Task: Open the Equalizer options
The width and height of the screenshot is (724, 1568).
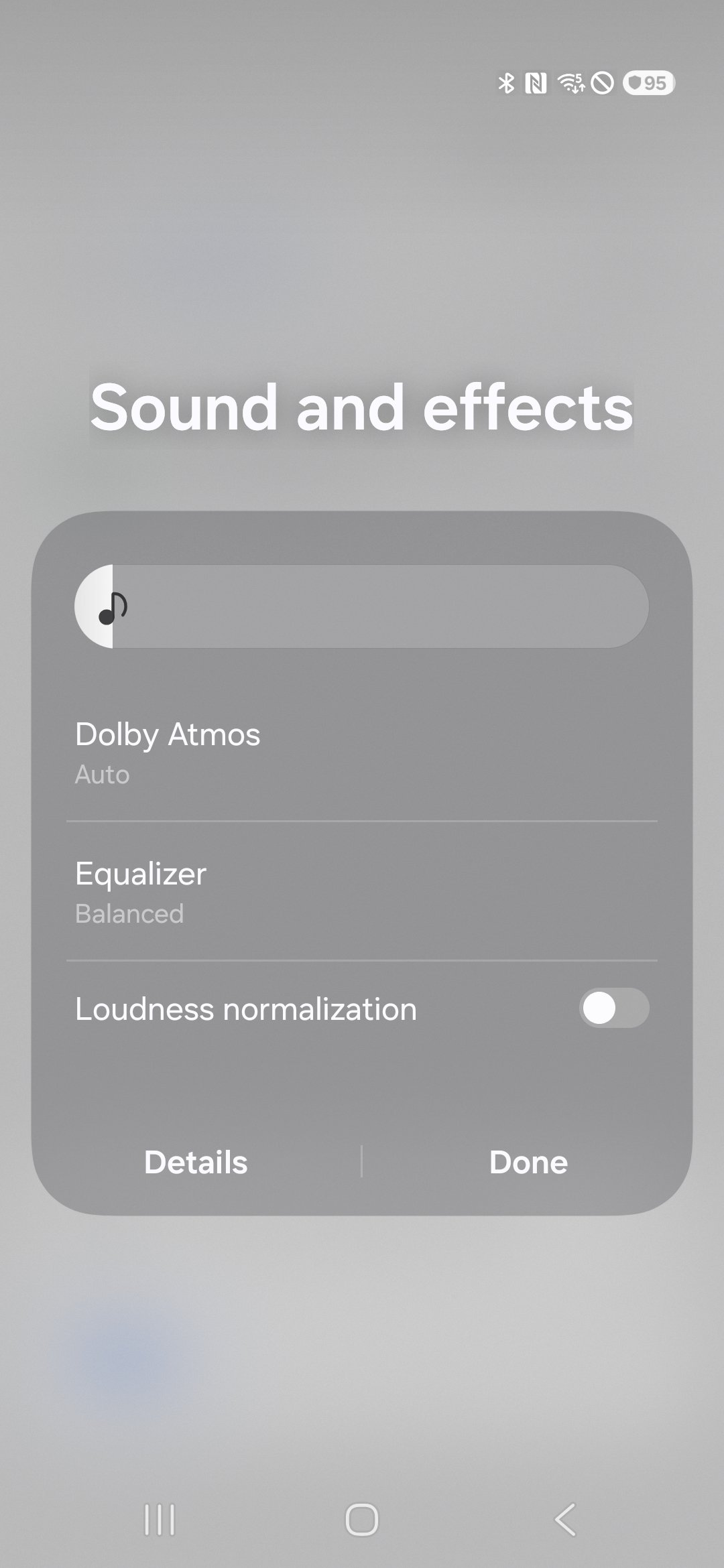Action: 361,891
